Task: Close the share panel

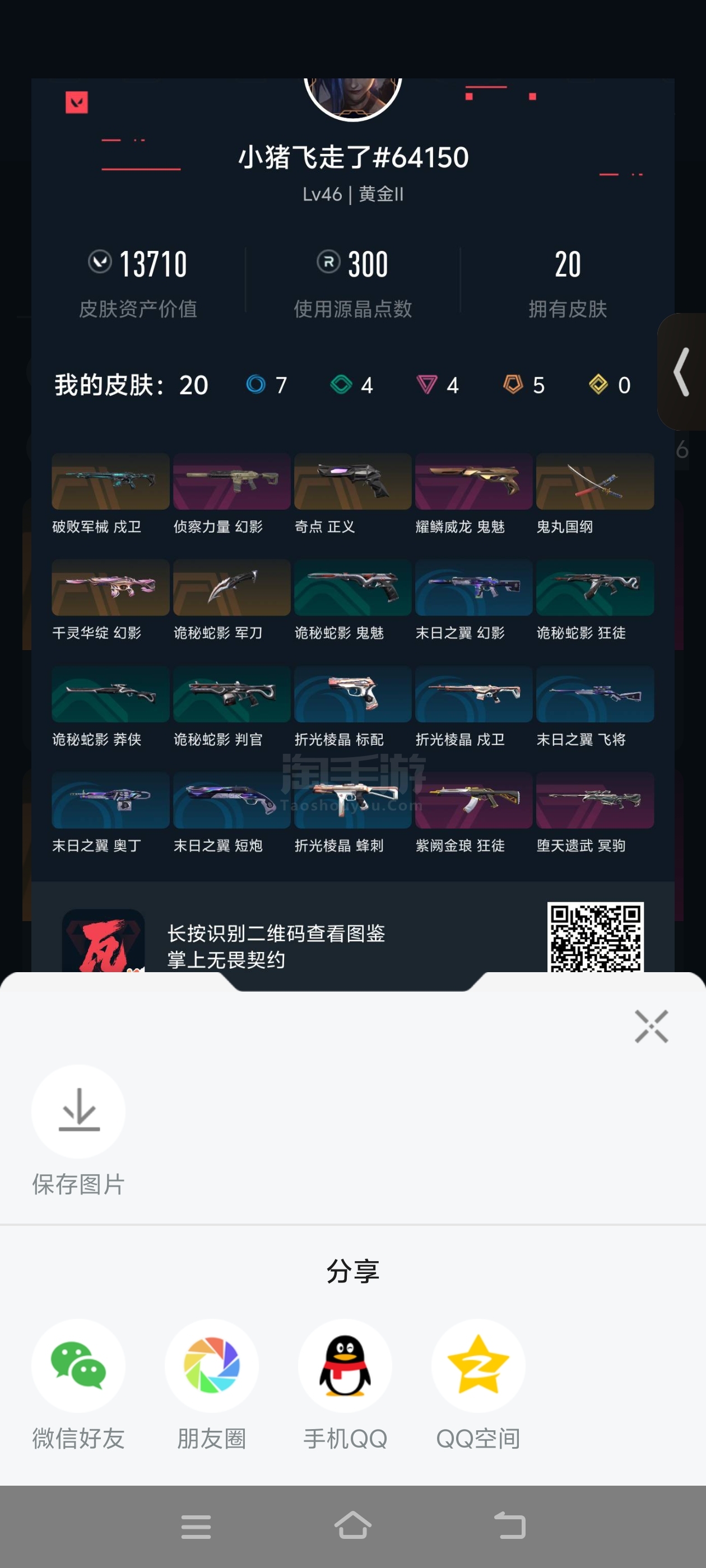Action: point(651,1026)
